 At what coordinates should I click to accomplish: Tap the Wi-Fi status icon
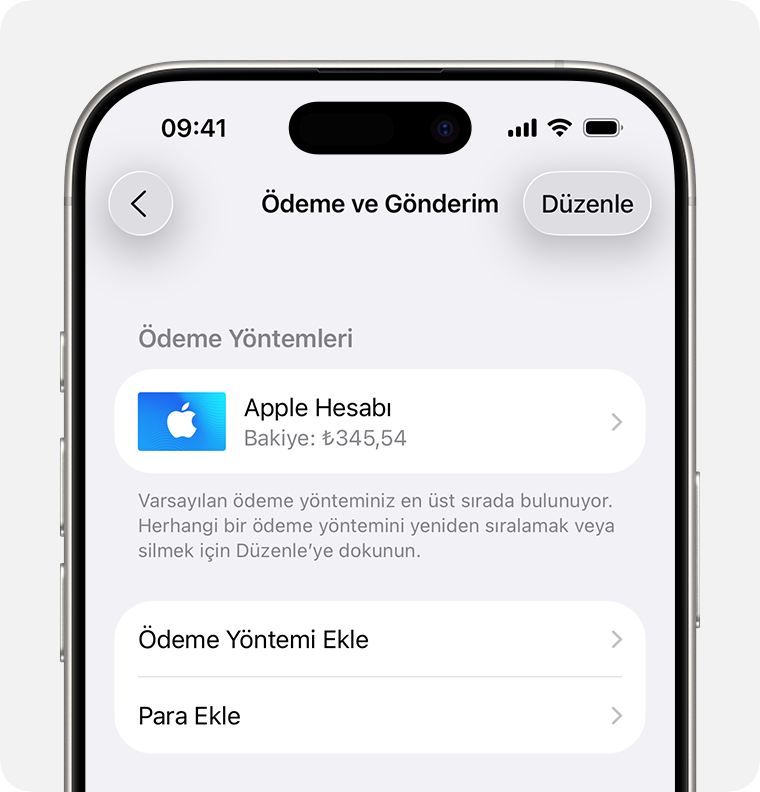tap(558, 128)
